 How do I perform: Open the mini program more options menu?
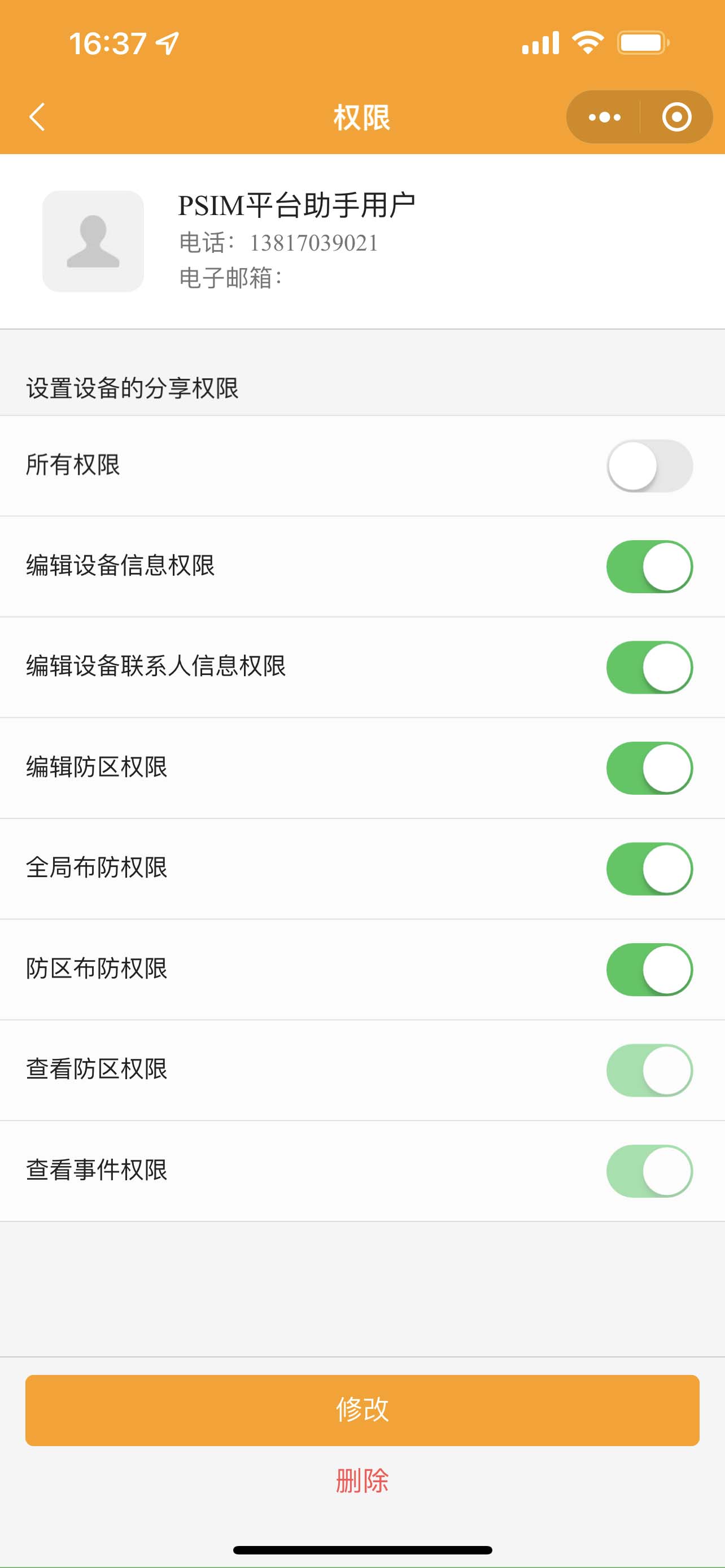click(604, 117)
